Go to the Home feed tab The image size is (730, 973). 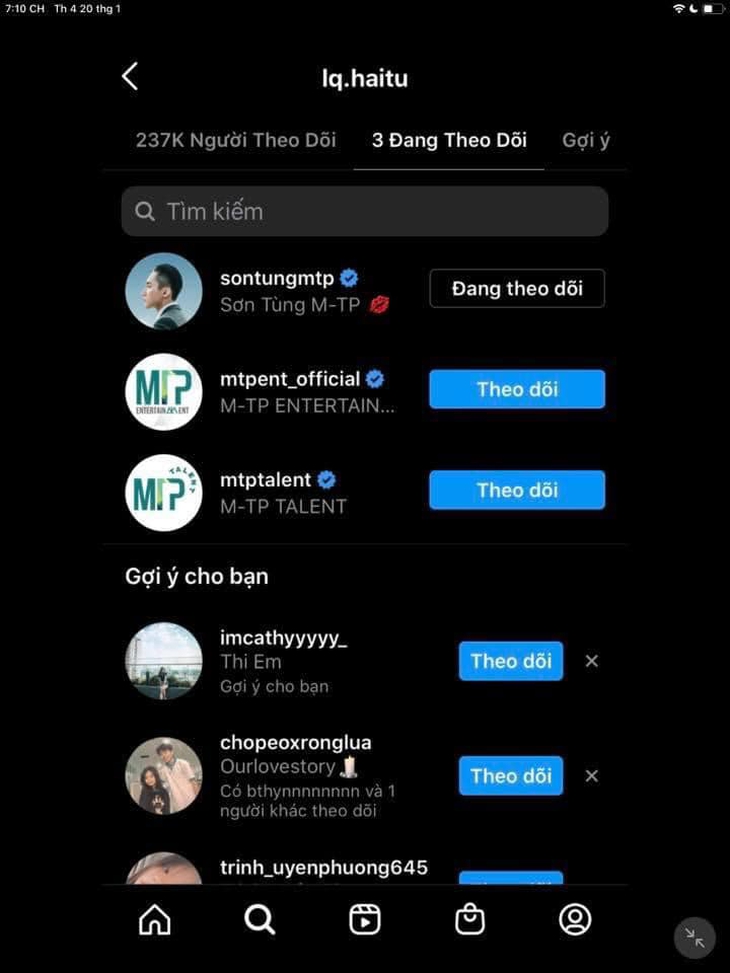tap(154, 920)
